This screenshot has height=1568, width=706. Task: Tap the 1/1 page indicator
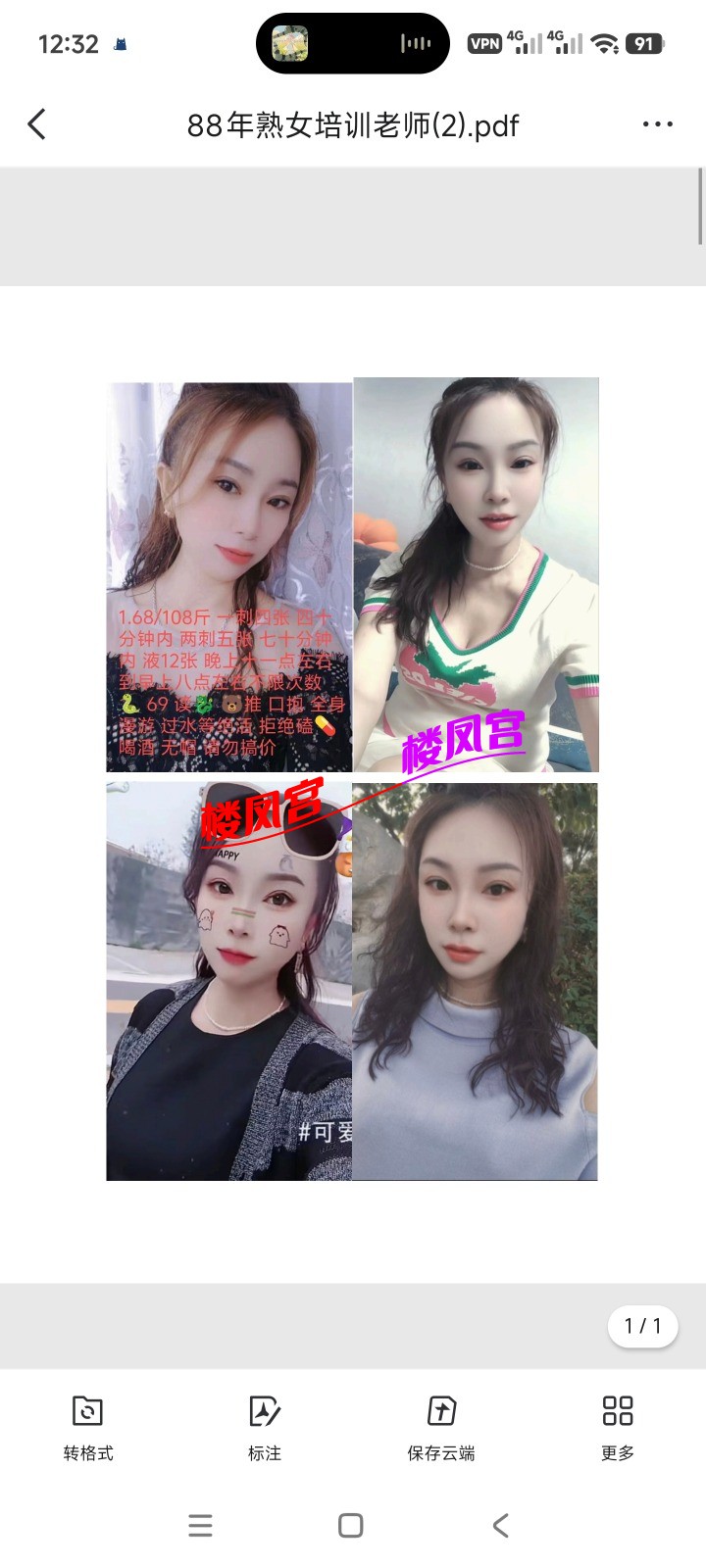click(641, 1326)
